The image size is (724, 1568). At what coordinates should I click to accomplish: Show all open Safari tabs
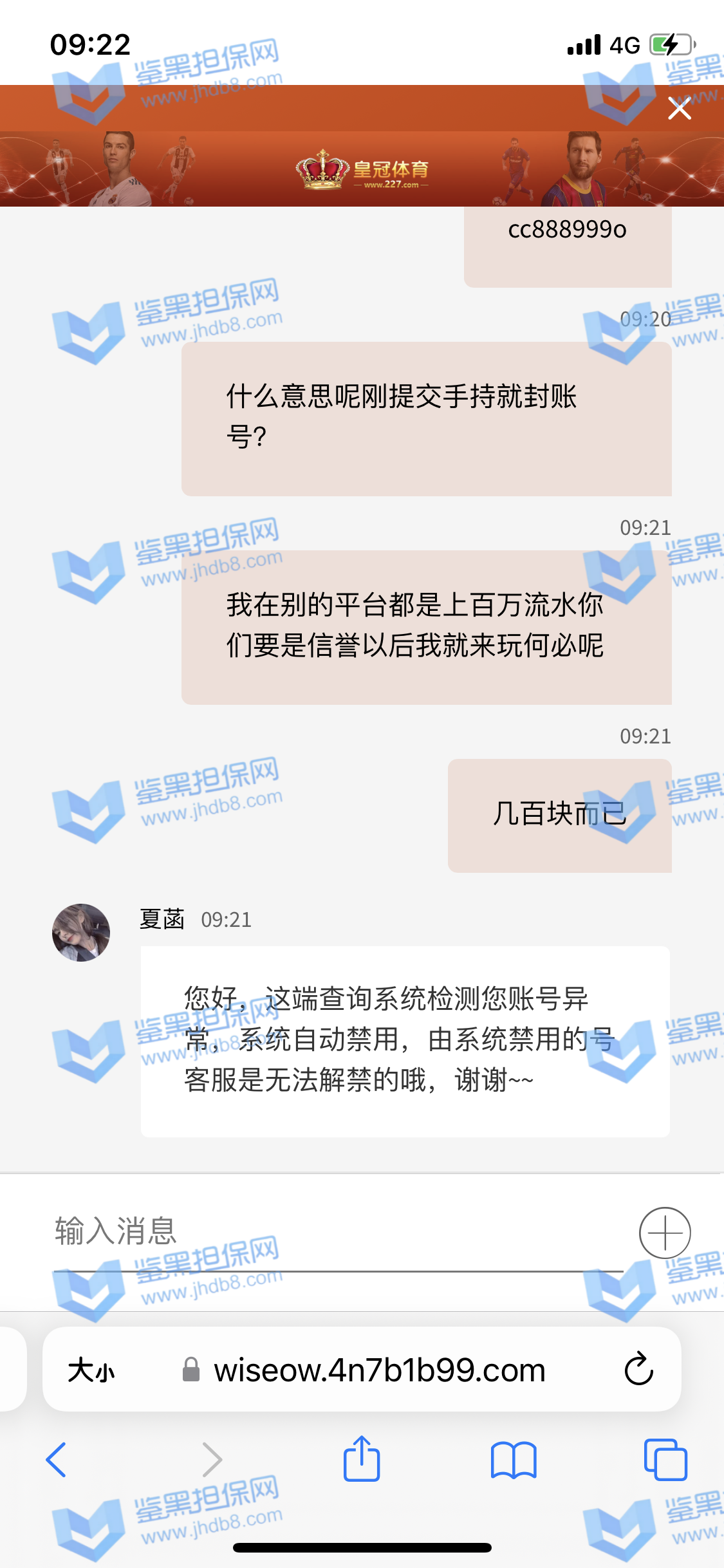(665, 1459)
